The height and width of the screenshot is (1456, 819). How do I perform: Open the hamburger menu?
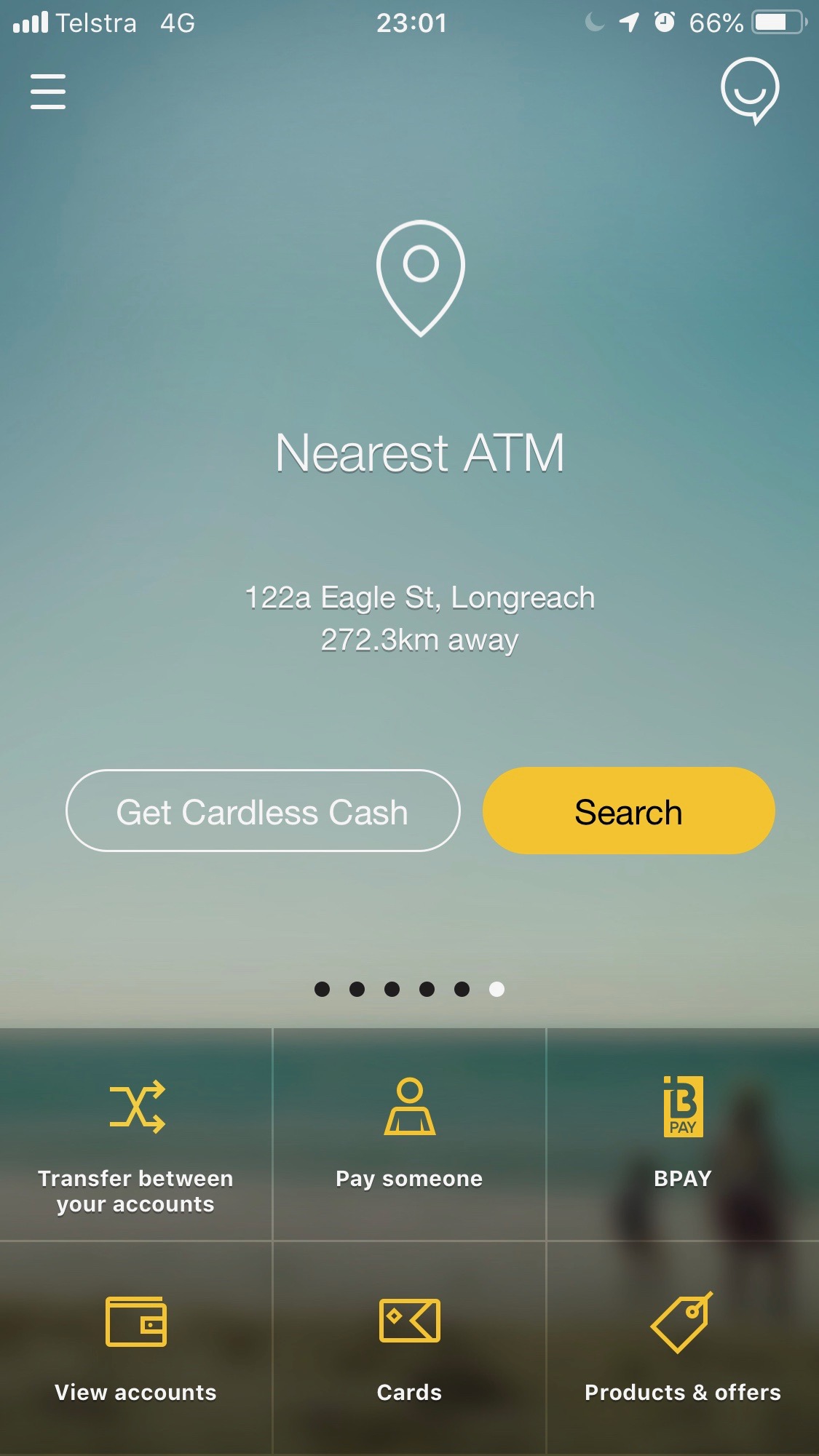tap(48, 92)
